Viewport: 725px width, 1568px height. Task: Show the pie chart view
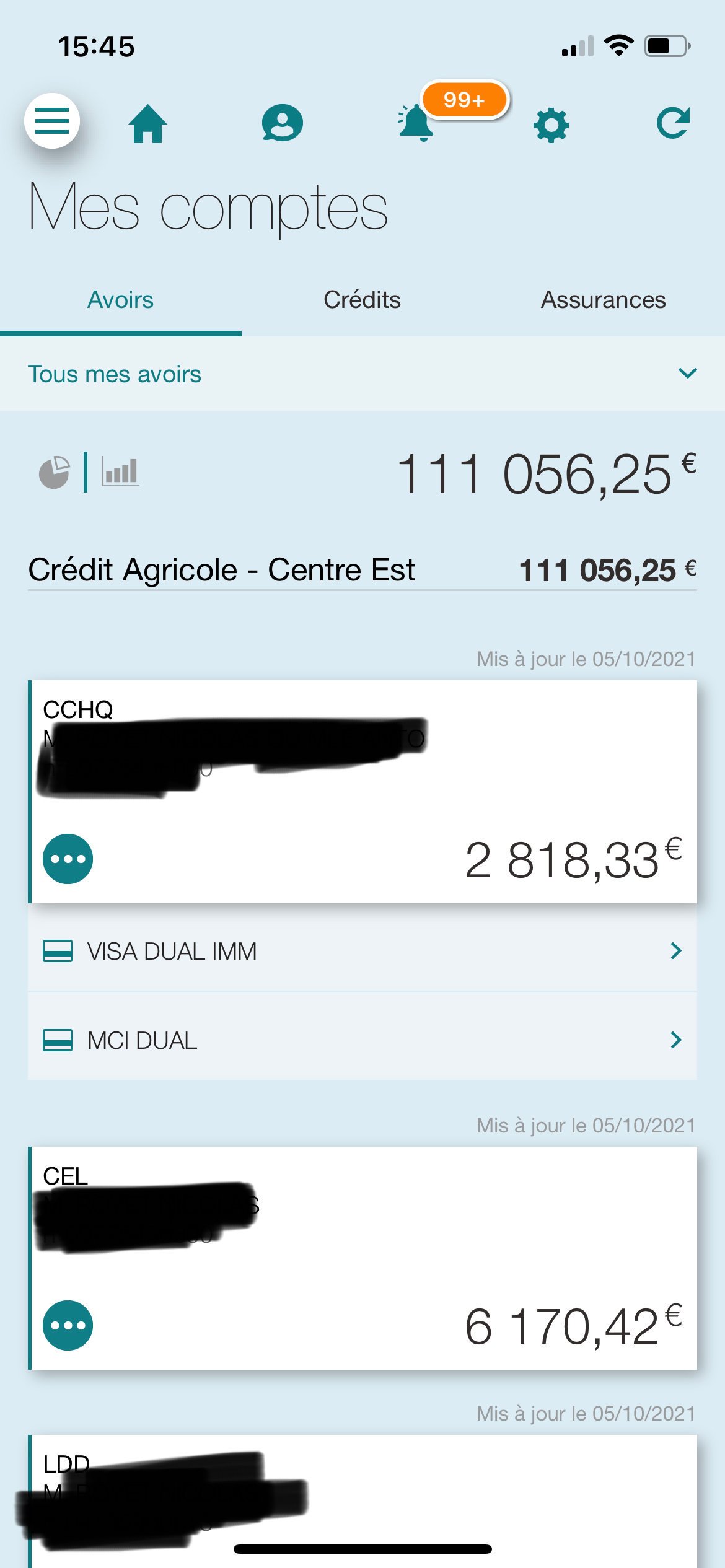click(x=55, y=473)
